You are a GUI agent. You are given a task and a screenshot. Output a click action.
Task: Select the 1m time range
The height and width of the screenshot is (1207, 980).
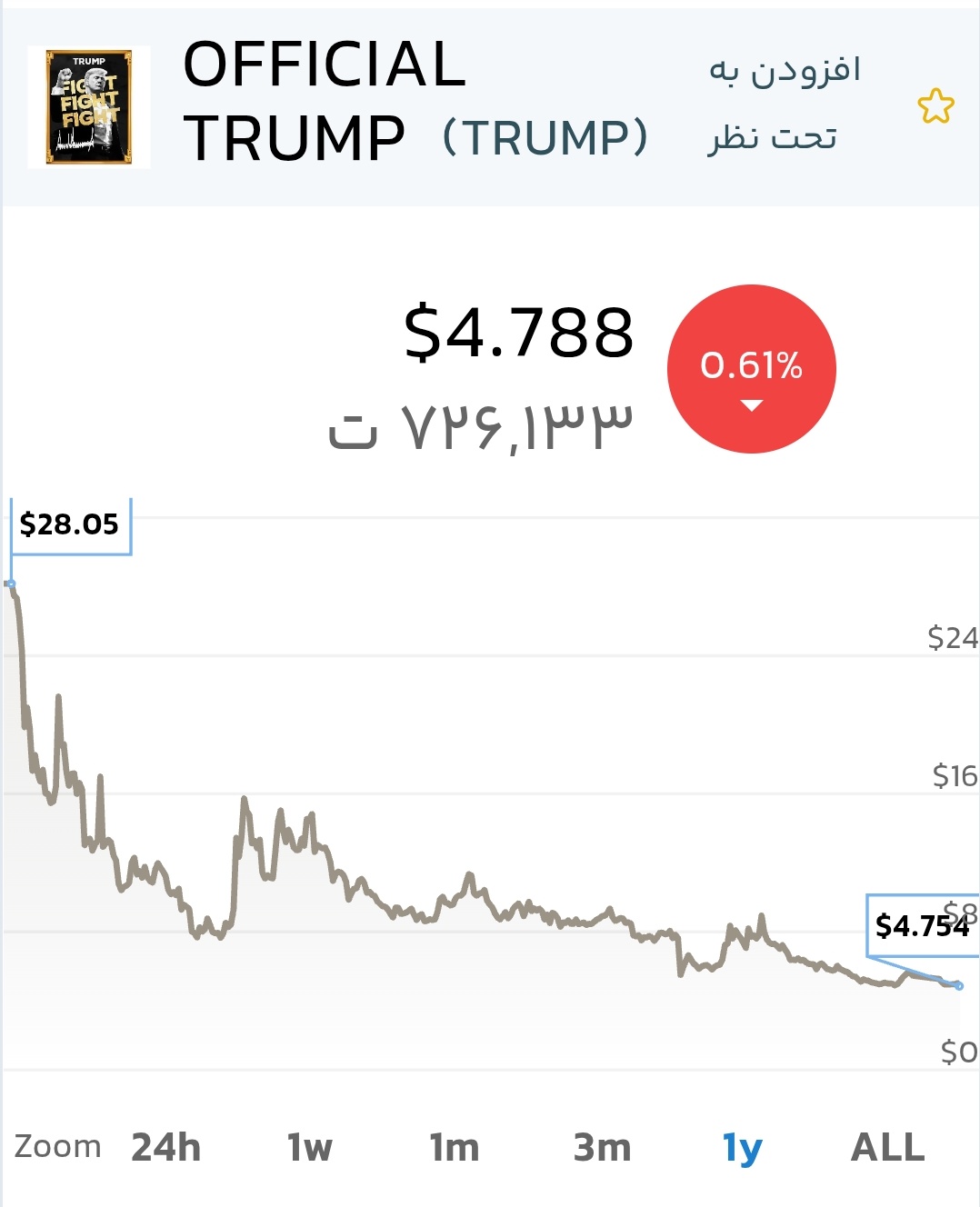tap(455, 1147)
